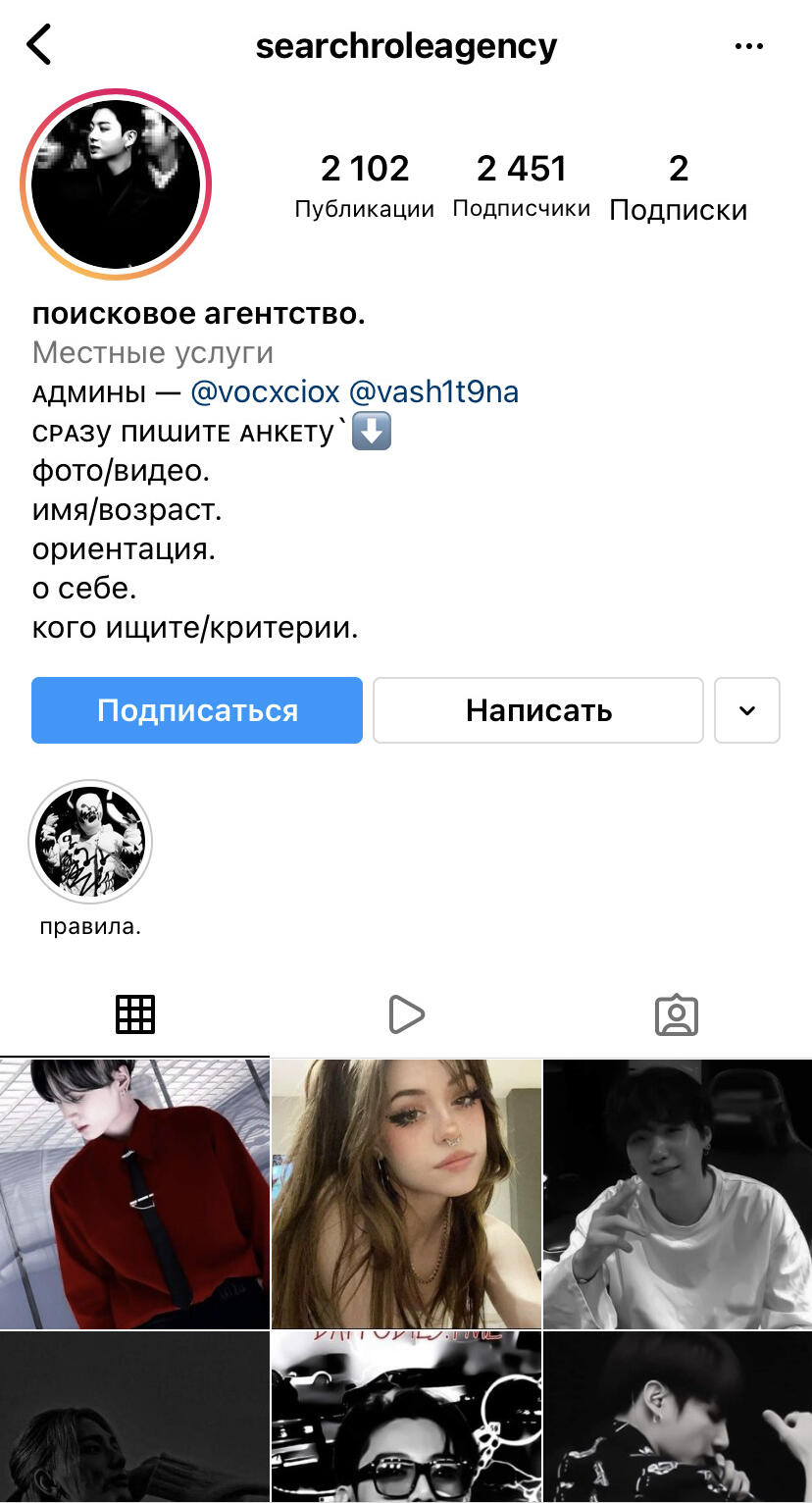Open the three-dot overflow menu

pyautogui.click(x=749, y=46)
